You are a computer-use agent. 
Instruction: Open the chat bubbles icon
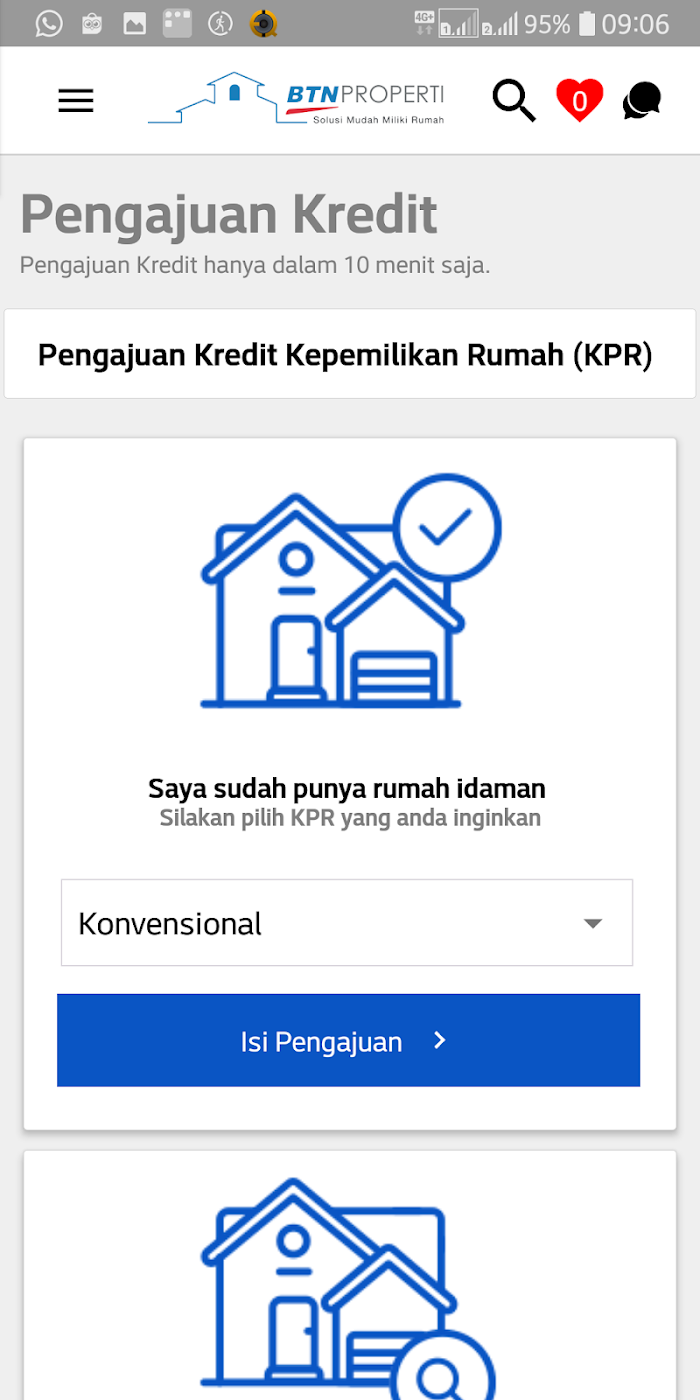pyautogui.click(x=642, y=101)
